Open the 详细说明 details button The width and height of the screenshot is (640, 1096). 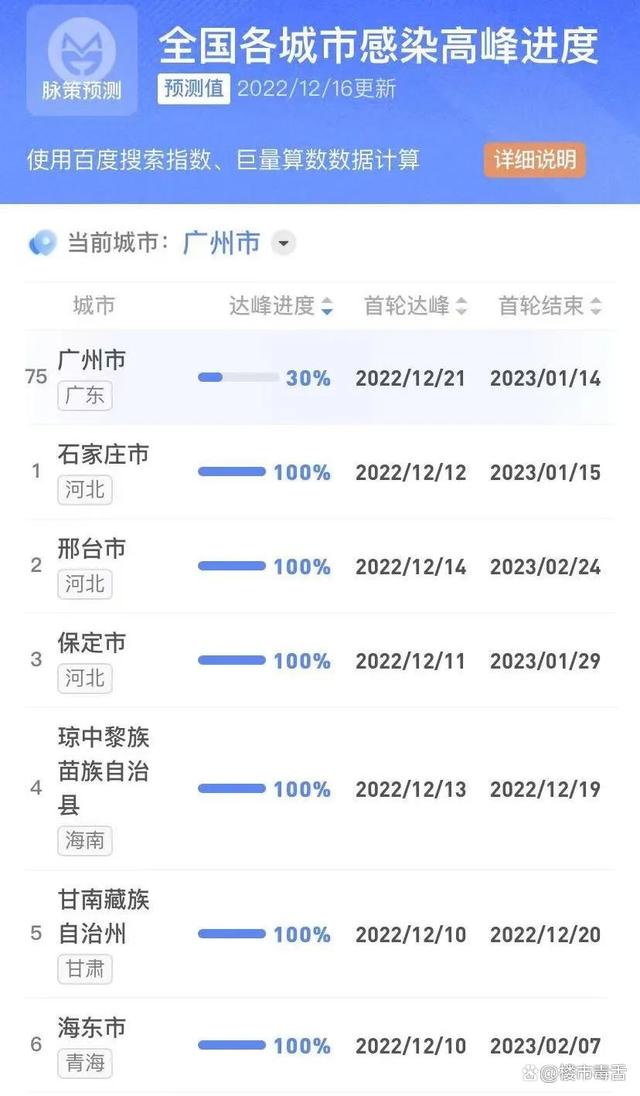tap(534, 160)
